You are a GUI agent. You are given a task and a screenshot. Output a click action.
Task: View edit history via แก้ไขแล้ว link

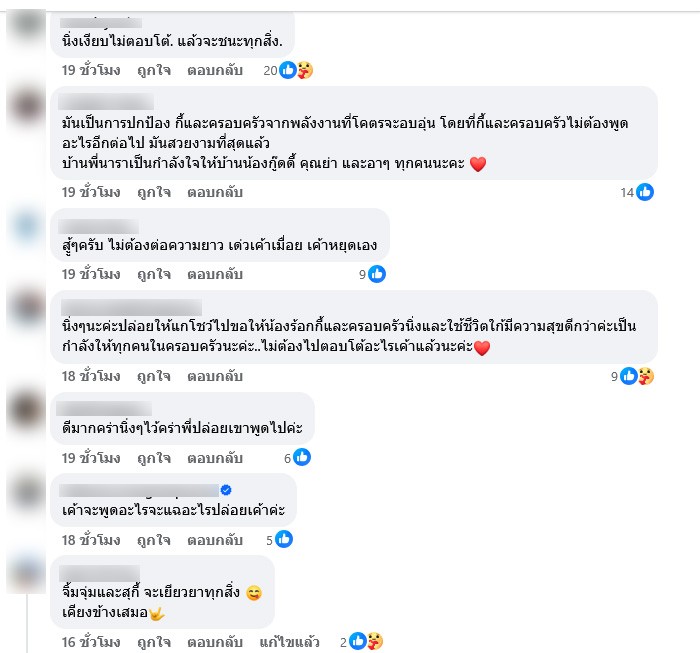292,642
